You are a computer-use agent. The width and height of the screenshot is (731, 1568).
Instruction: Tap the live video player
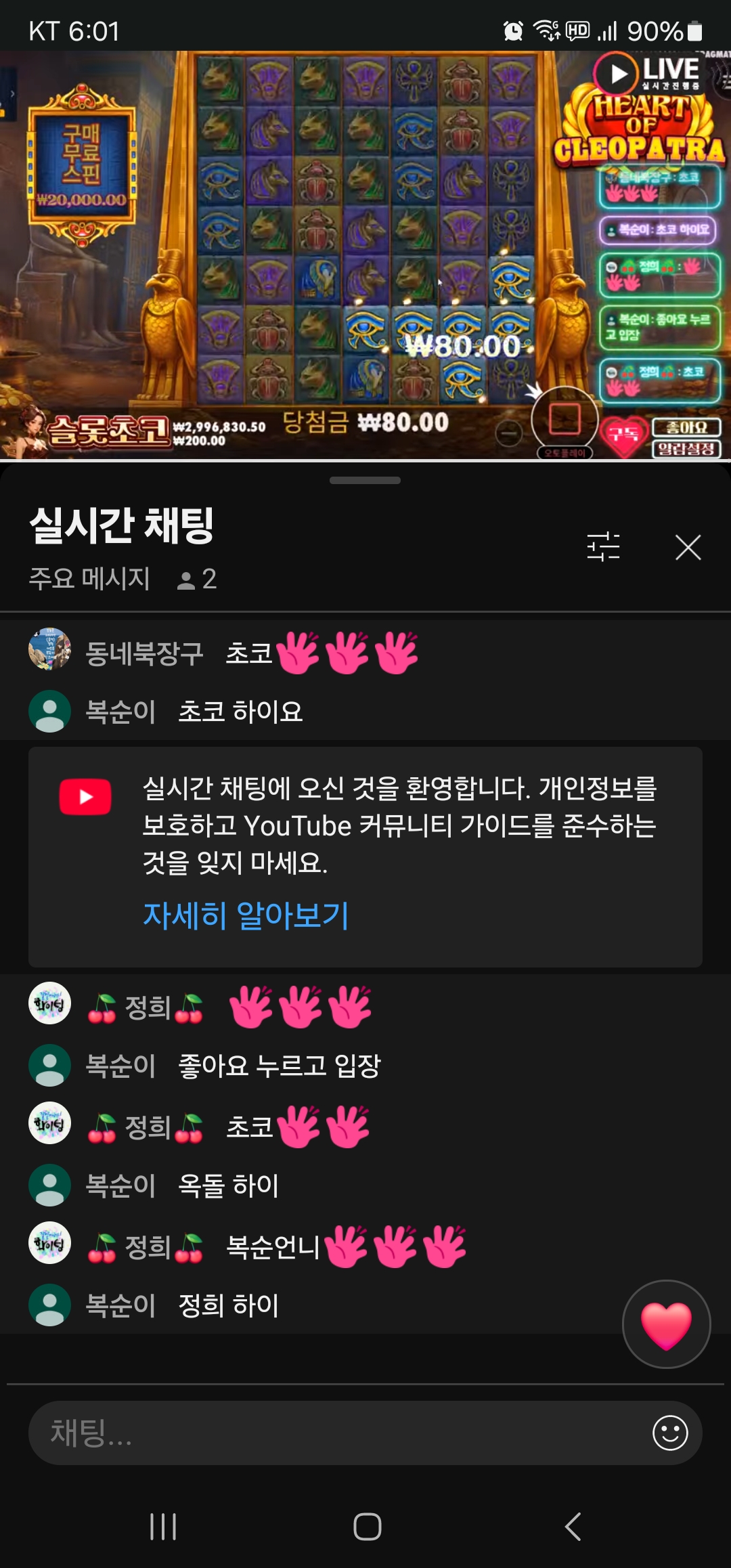(365, 256)
